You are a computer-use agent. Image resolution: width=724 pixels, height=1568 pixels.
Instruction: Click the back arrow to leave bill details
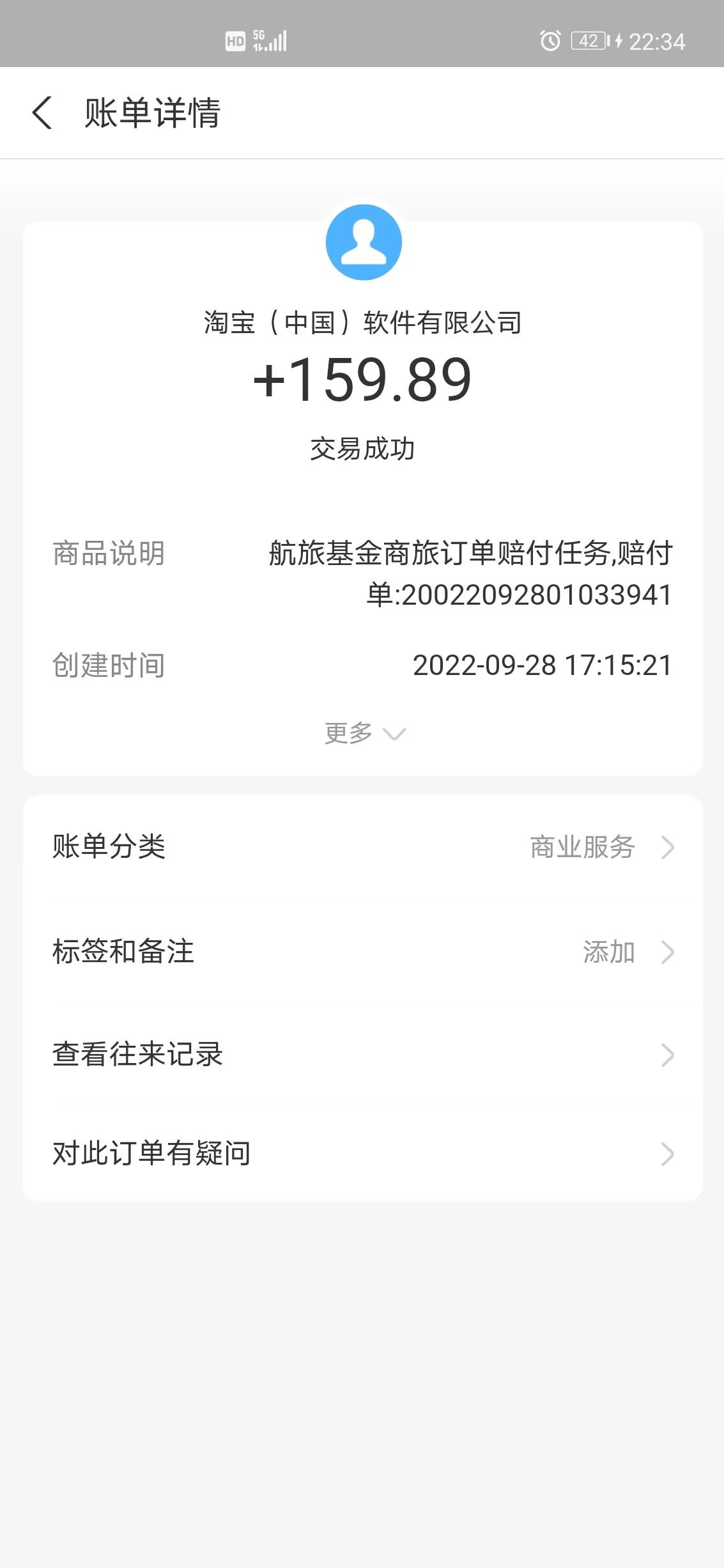tap(43, 113)
